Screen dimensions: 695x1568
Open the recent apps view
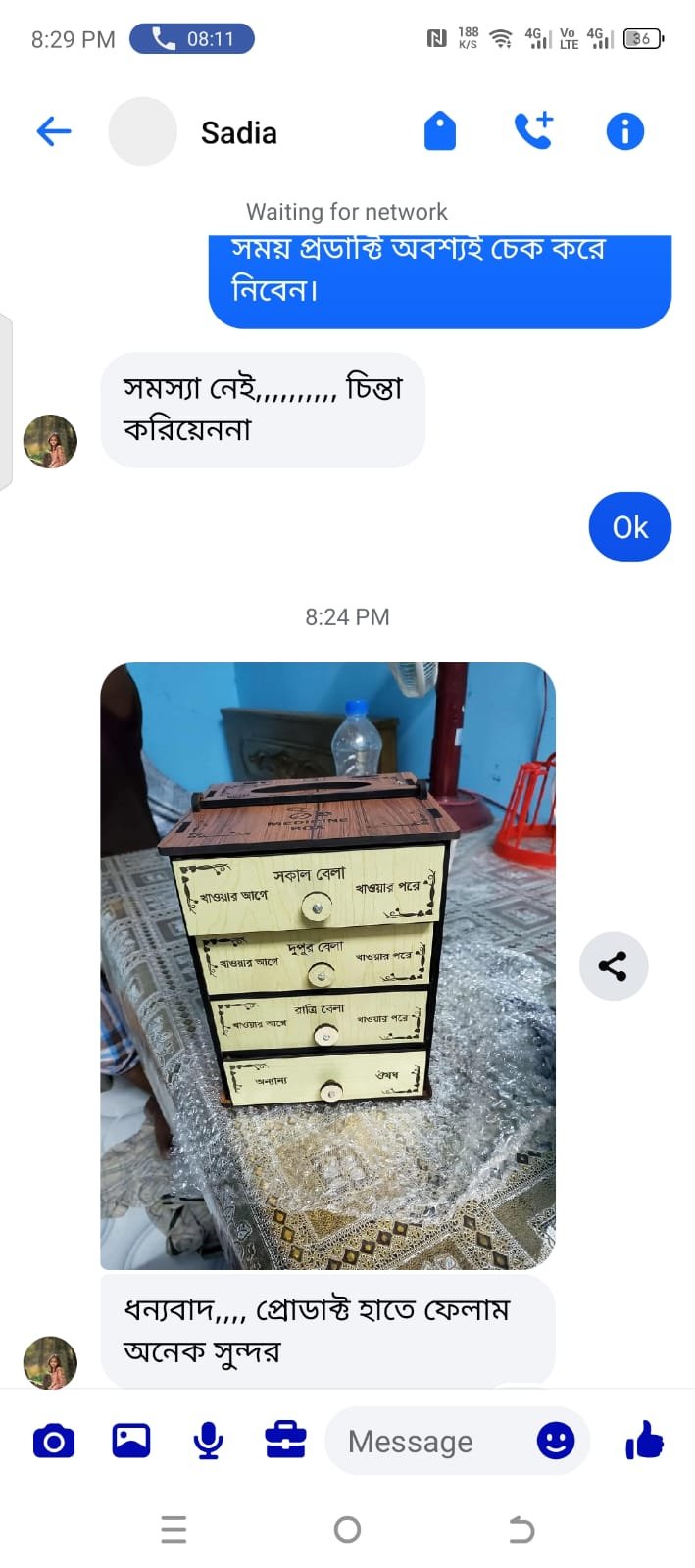pos(174,1529)
